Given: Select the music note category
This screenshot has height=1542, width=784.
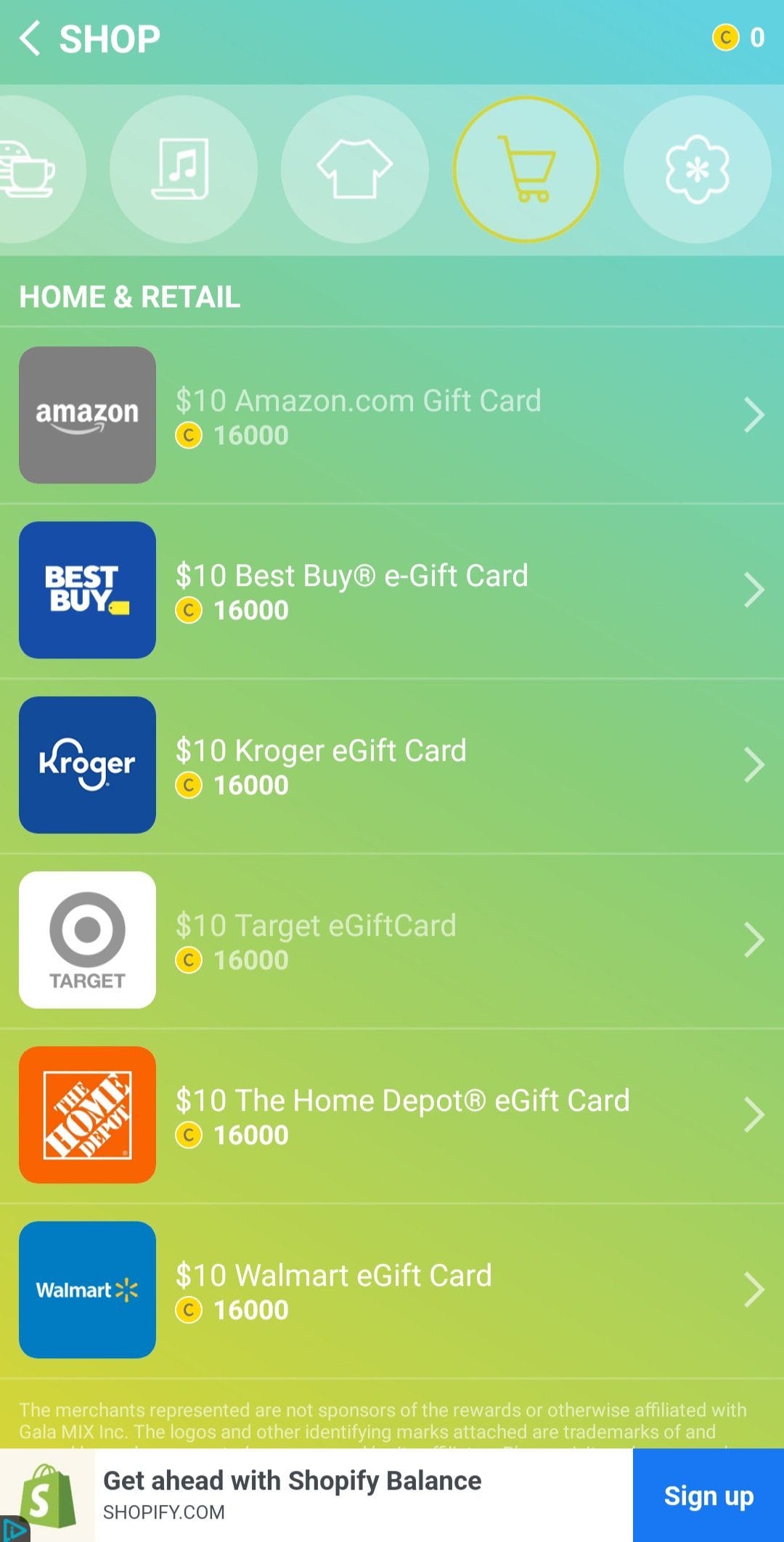Looking at the screenshot, I should pos(183,169).
